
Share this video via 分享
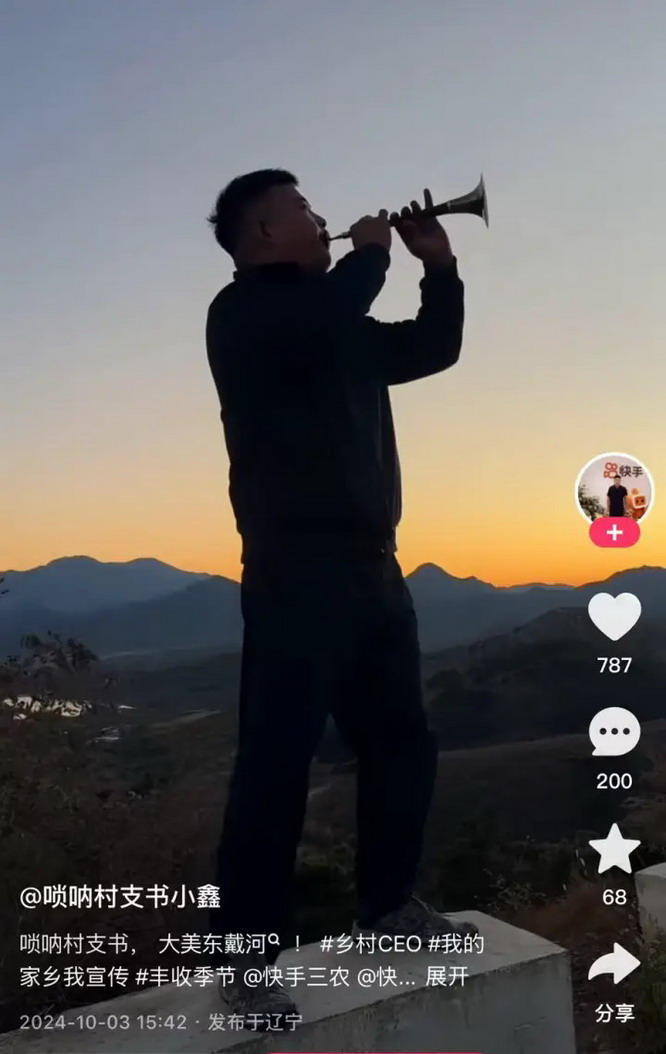[x=614, y=966]
